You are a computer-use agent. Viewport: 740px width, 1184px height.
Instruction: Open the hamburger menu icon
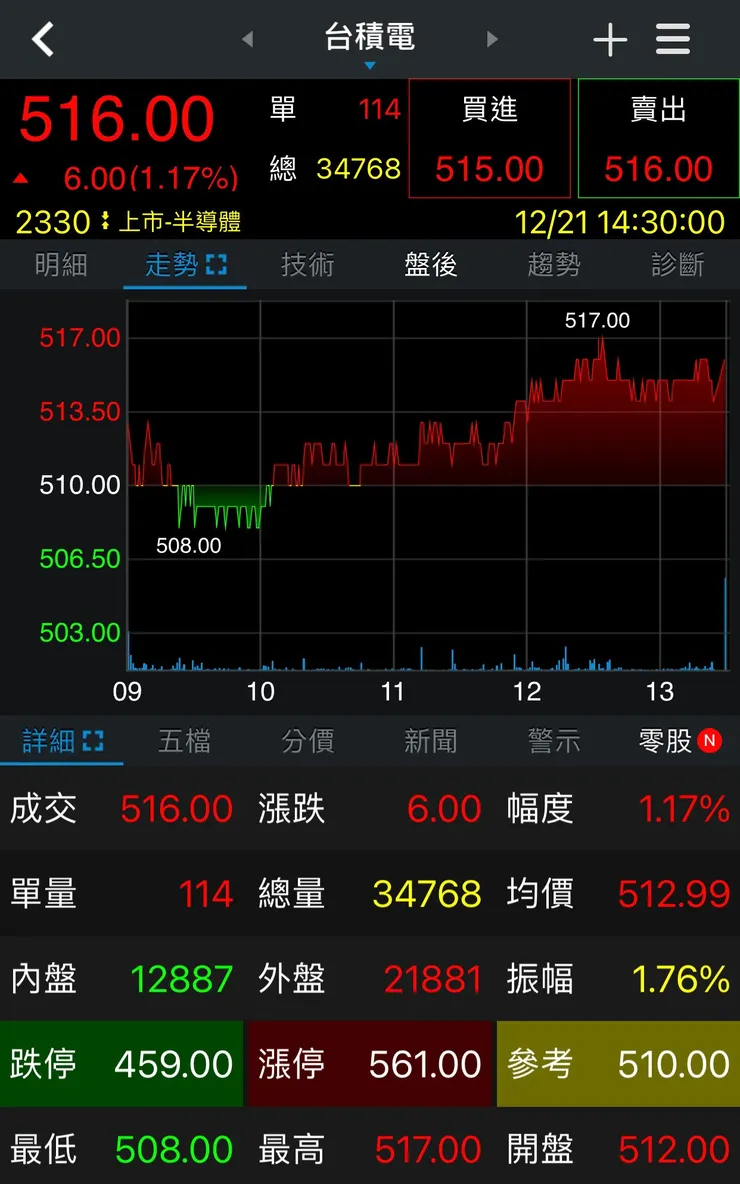[x=673, y=40]
